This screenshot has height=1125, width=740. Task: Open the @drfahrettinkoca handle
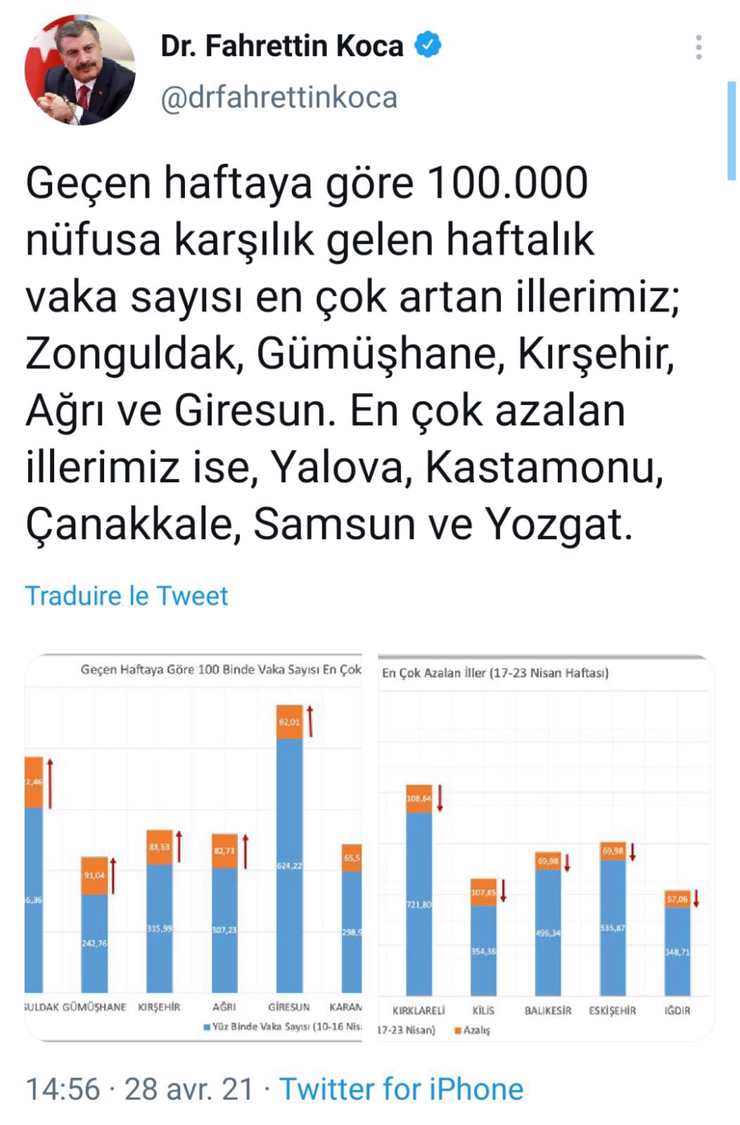point(279,97)
